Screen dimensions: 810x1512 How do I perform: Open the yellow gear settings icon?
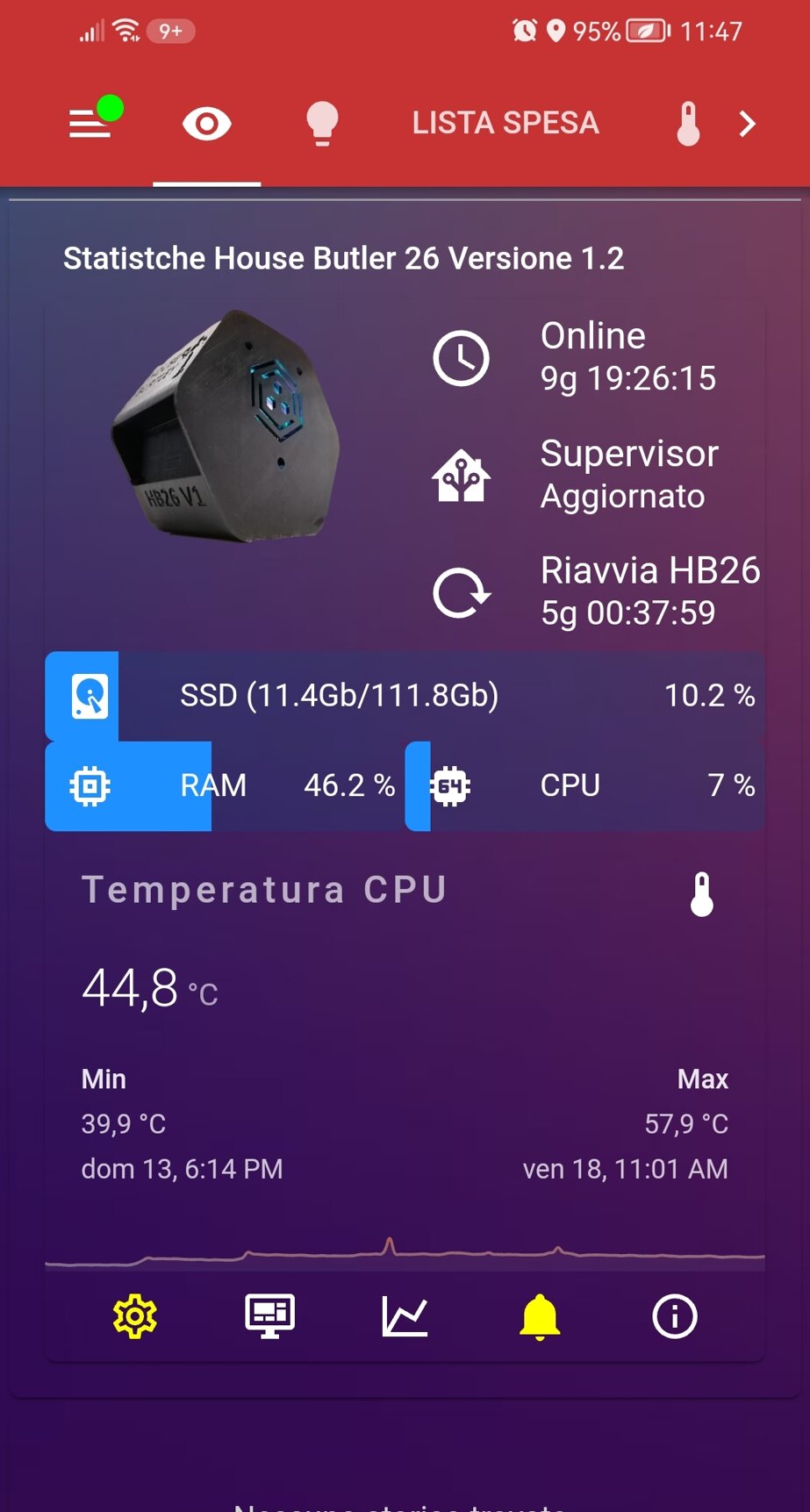pos(134,1316)
